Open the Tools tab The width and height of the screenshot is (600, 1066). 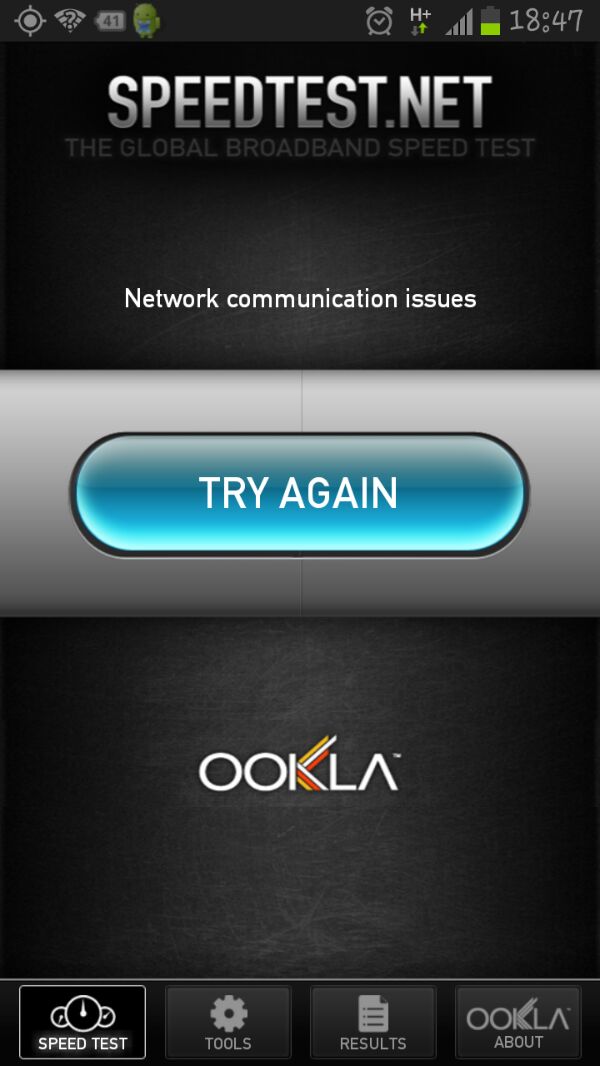tap(228, 1022)
